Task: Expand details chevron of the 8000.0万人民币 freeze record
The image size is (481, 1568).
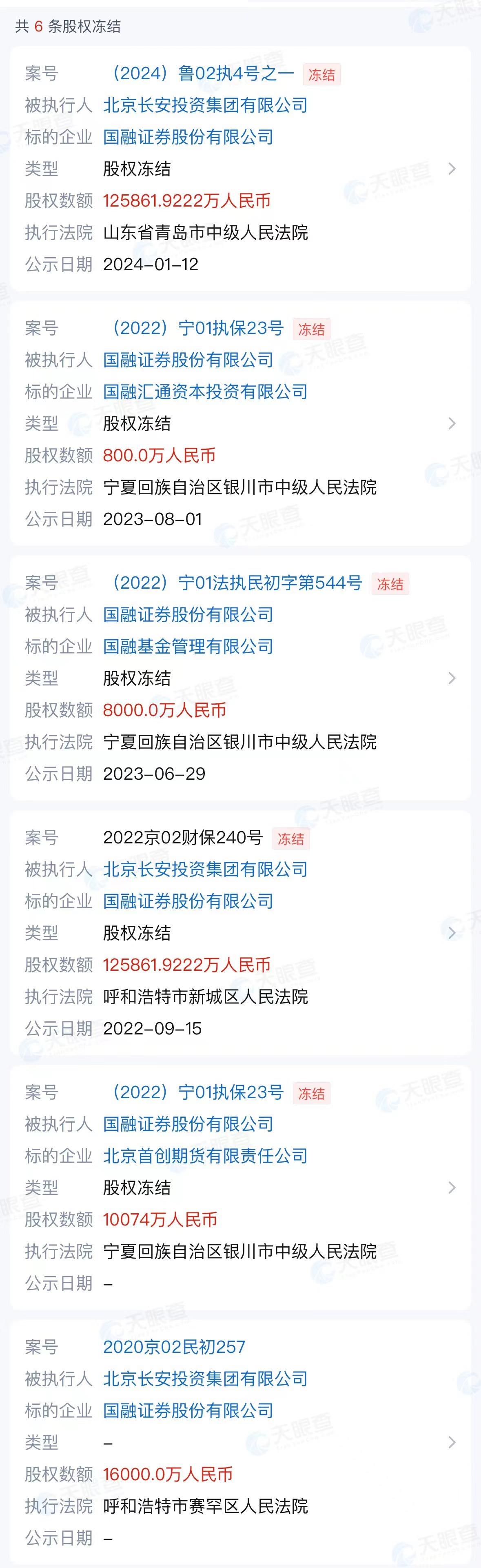Action: [x=452, y=678]
